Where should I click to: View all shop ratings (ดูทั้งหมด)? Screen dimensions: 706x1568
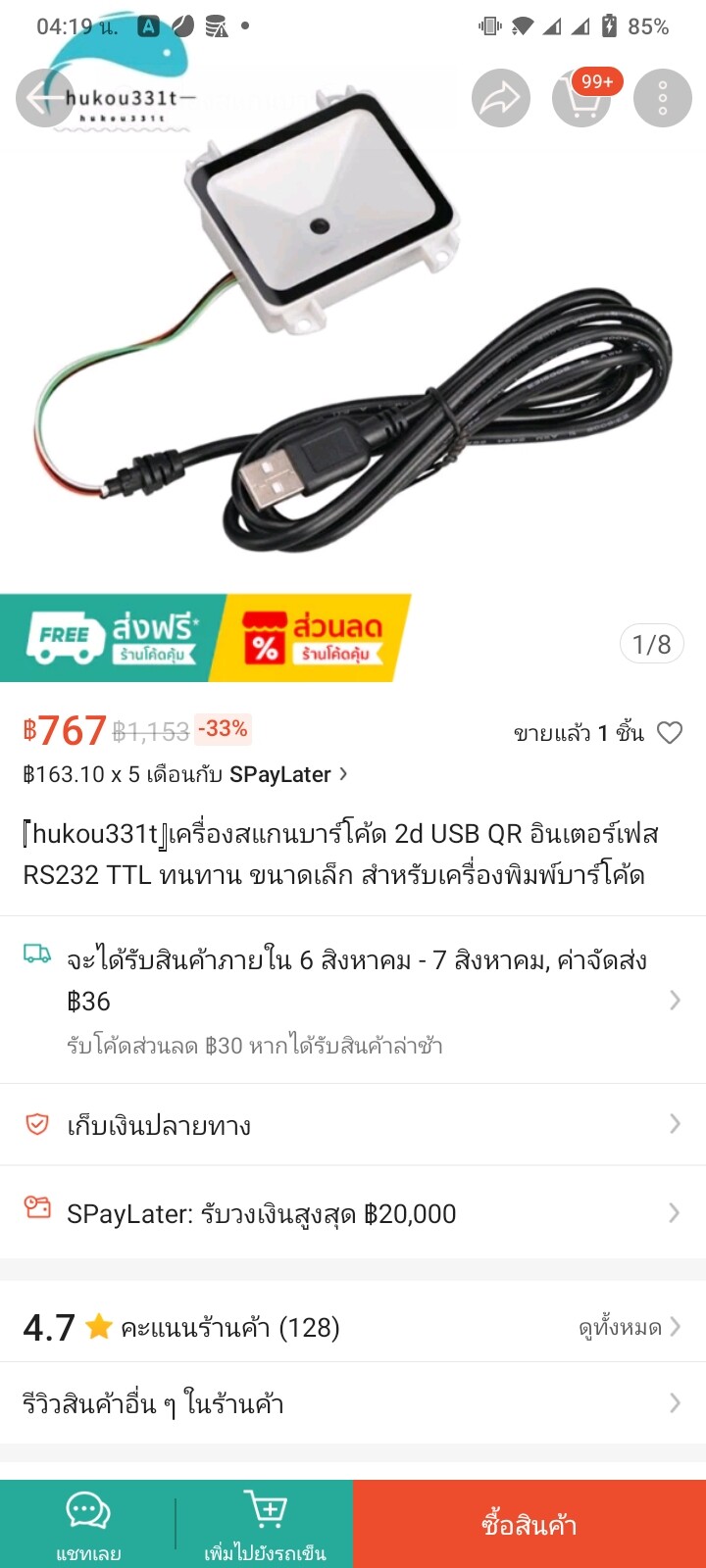630,1328
